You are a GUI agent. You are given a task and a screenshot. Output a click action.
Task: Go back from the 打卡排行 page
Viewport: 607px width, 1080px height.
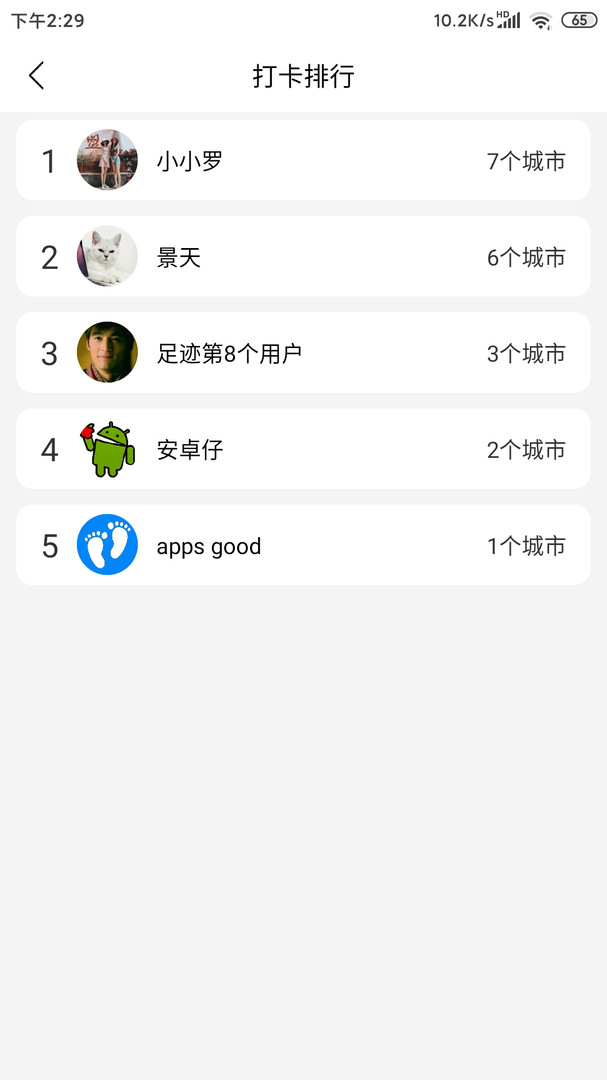(37, 76)
